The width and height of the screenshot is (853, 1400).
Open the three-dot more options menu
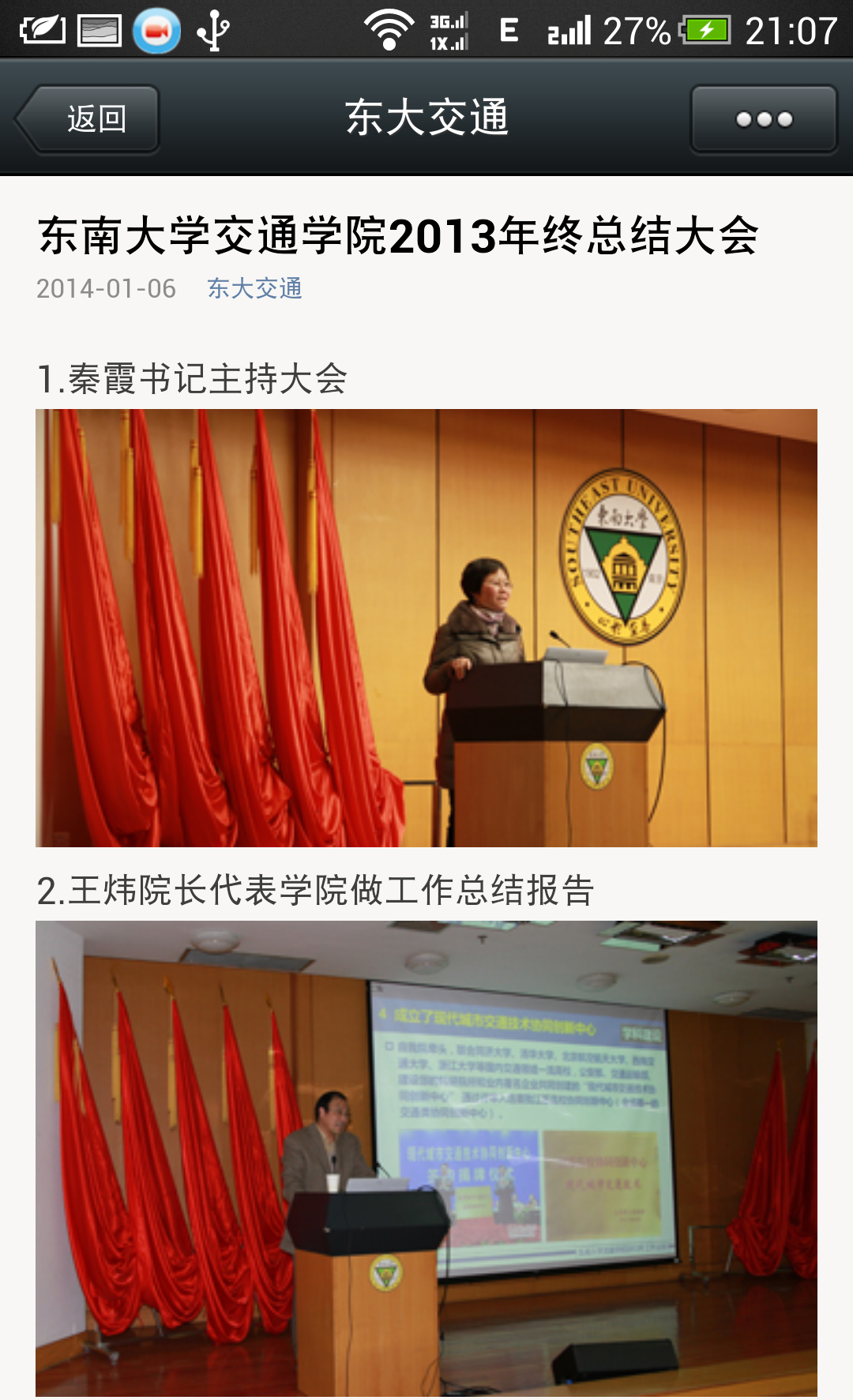763,119
